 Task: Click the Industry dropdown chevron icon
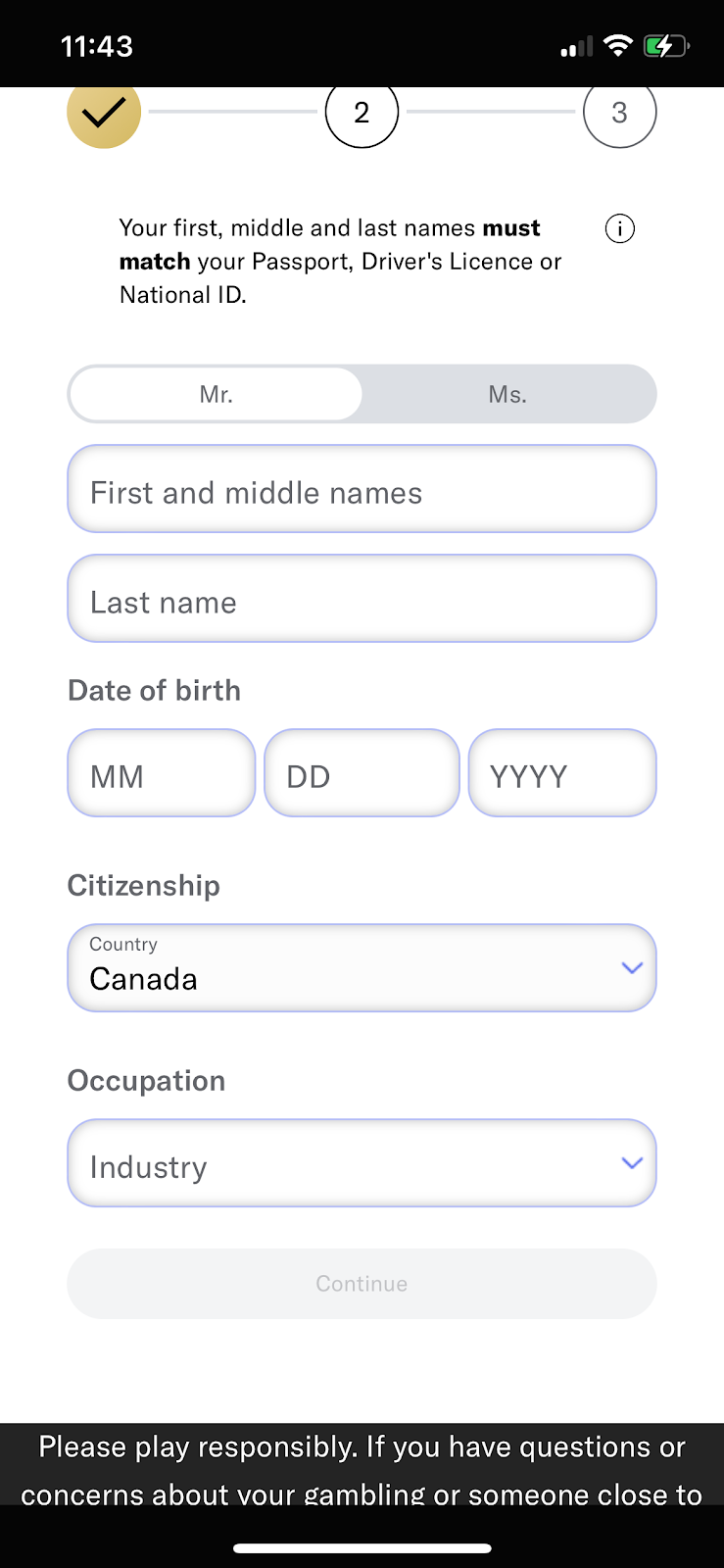pyautogui.click(x=630, y=1162)
